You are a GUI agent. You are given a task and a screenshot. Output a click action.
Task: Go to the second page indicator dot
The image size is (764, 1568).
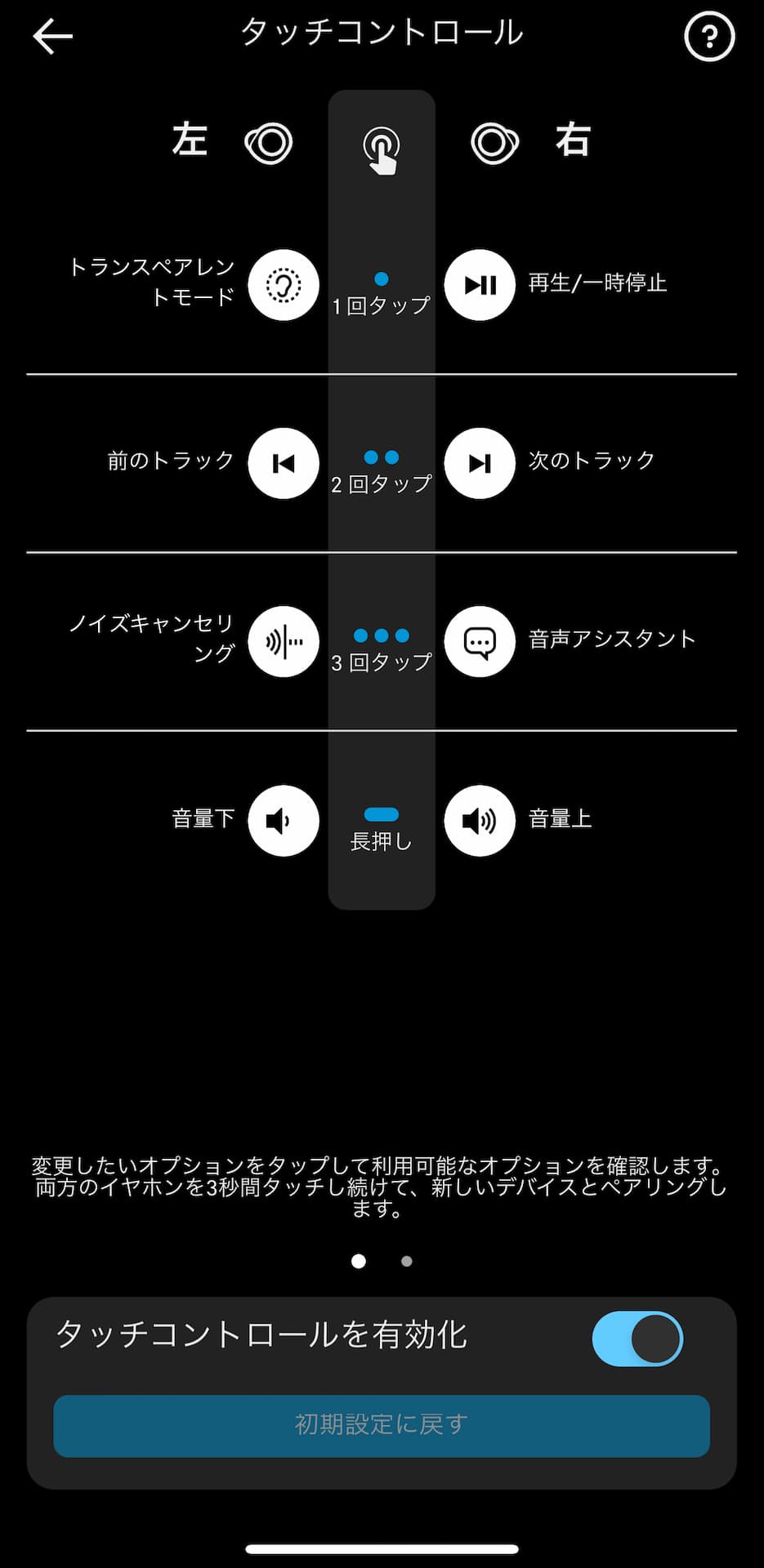pyautogui.click(x=406, y=1261)
